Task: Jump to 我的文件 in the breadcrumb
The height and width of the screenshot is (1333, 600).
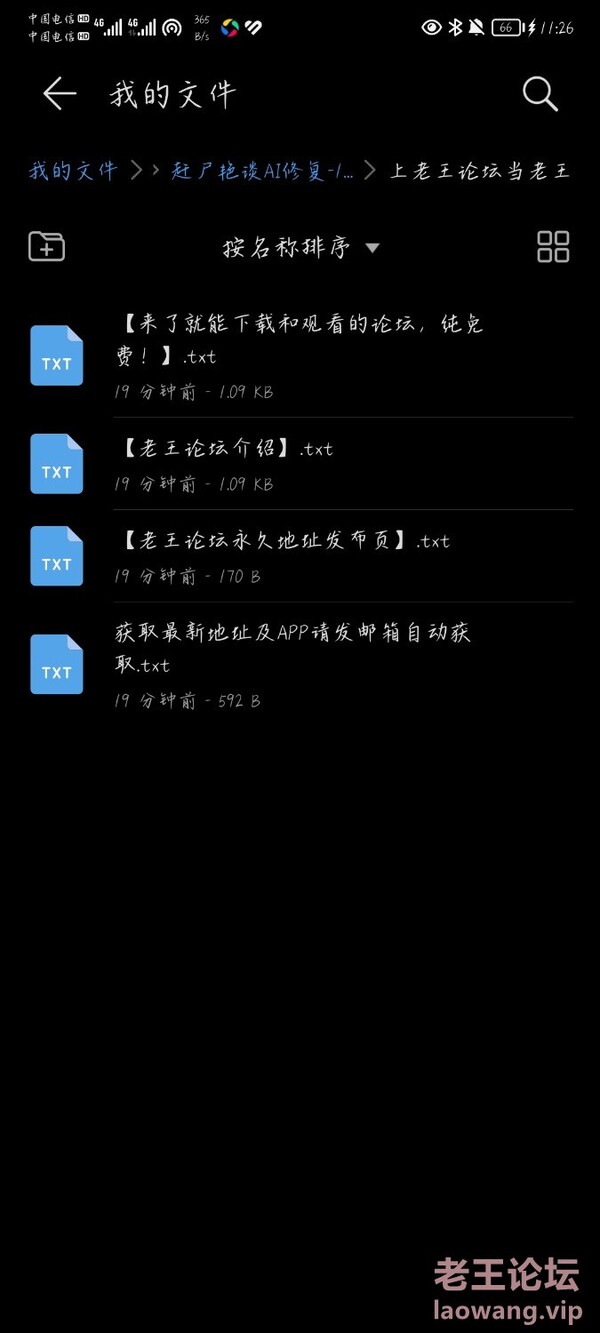Action: point(72,170)
